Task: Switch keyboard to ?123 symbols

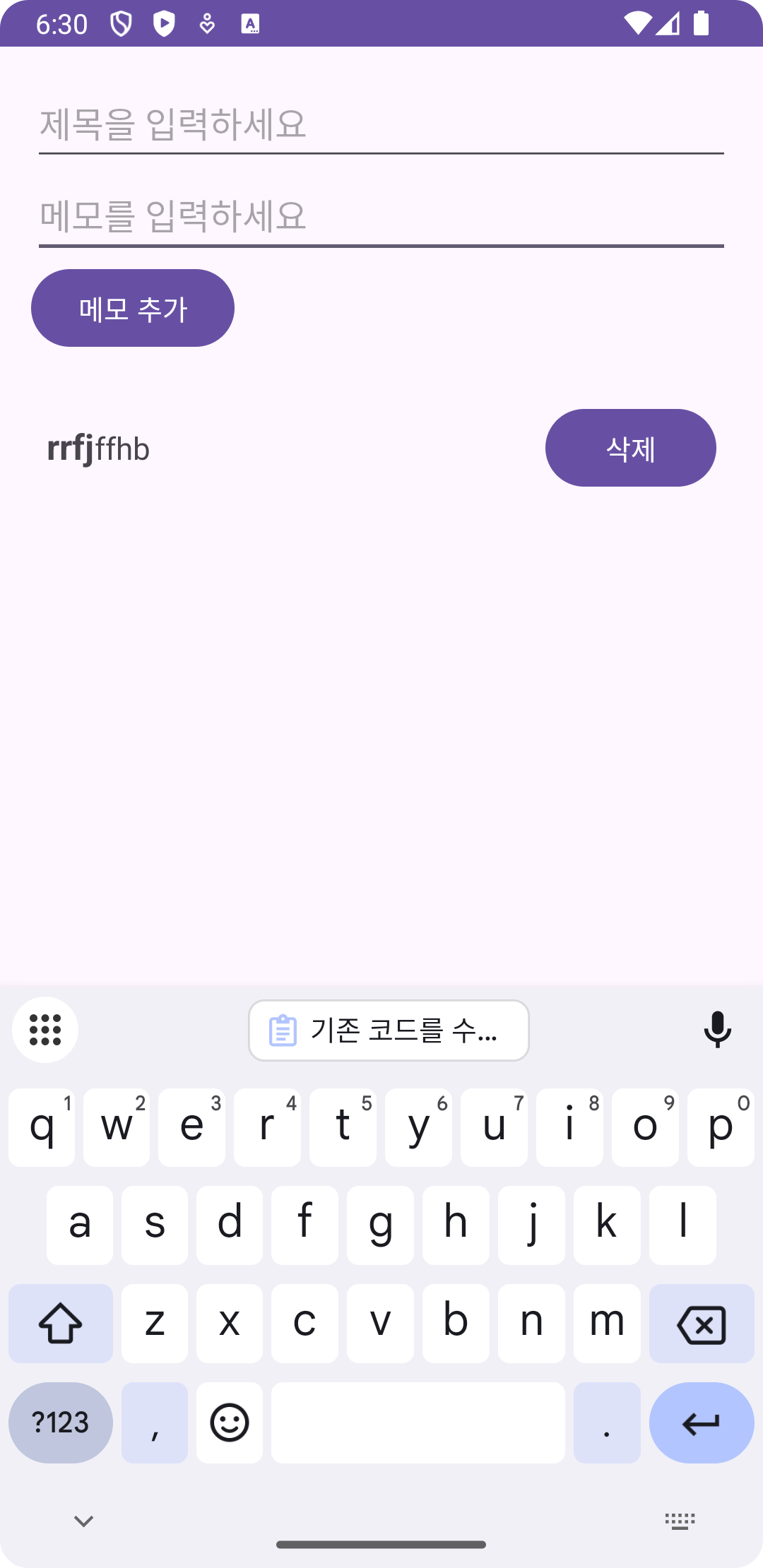Action: [x=61, y=1423]
